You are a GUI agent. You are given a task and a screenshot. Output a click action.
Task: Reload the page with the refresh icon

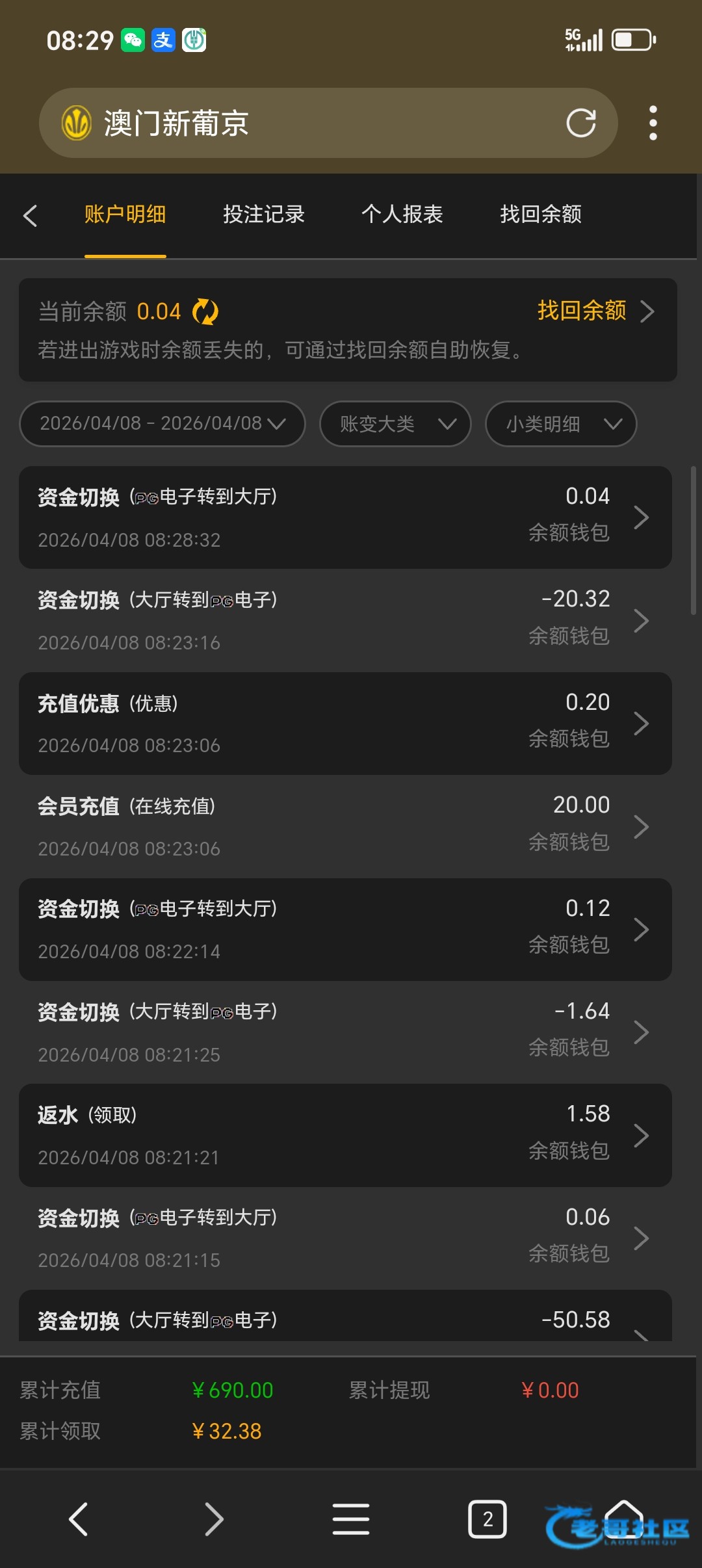point(580,123)
